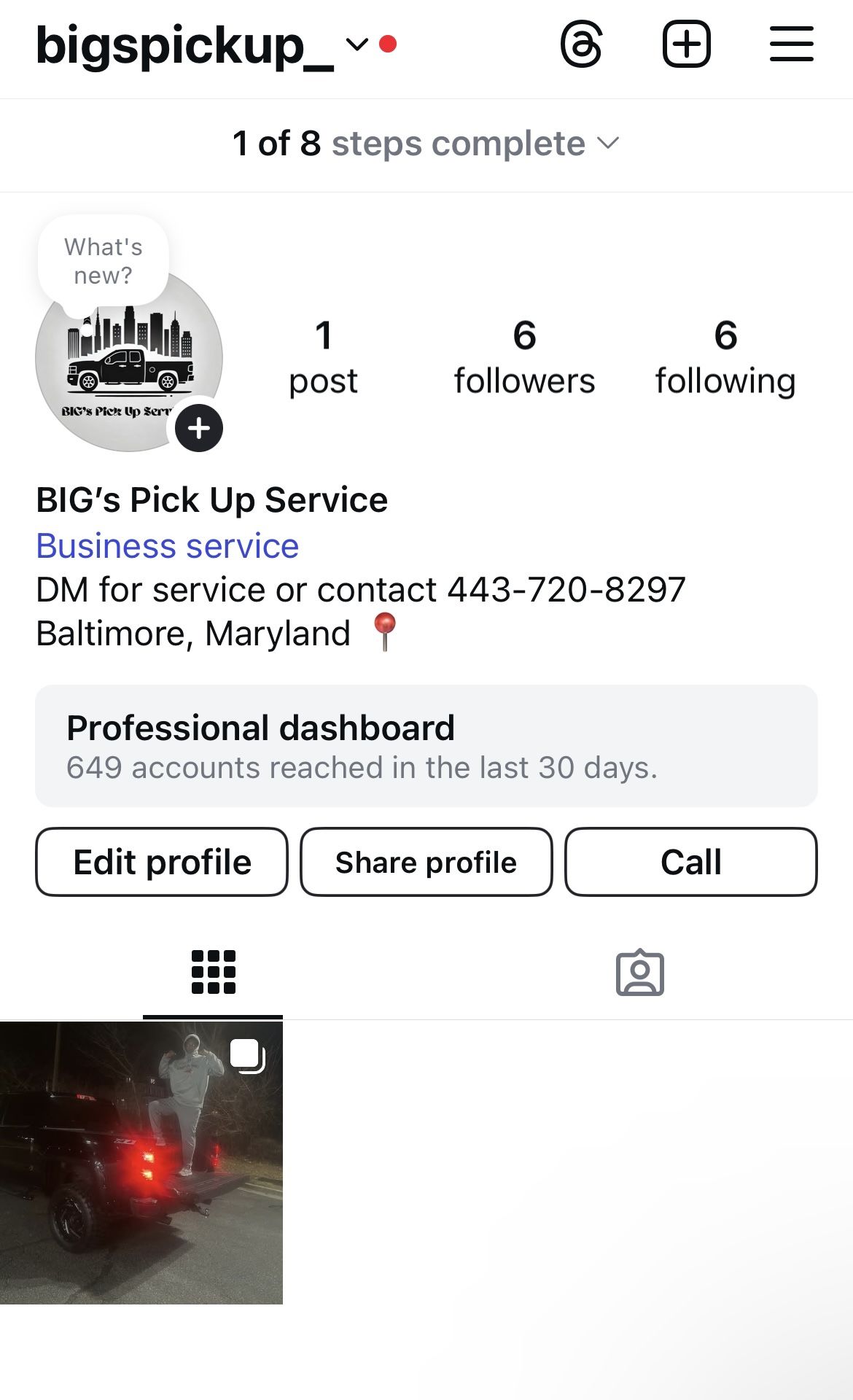This screenshot has width=853, height=1400.
Task: View the 1 post count
Action: tap(323, 357)
